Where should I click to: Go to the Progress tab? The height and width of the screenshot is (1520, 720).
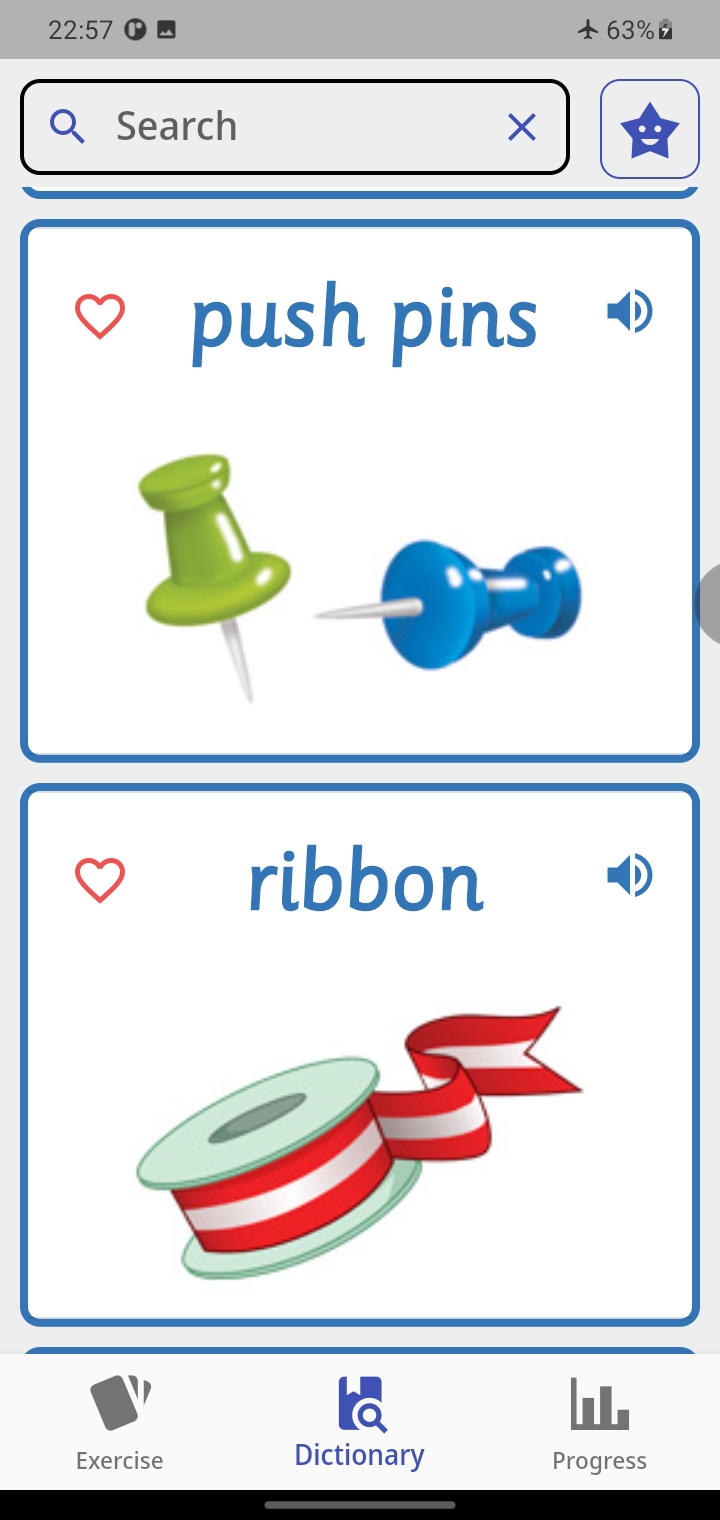600,1423
